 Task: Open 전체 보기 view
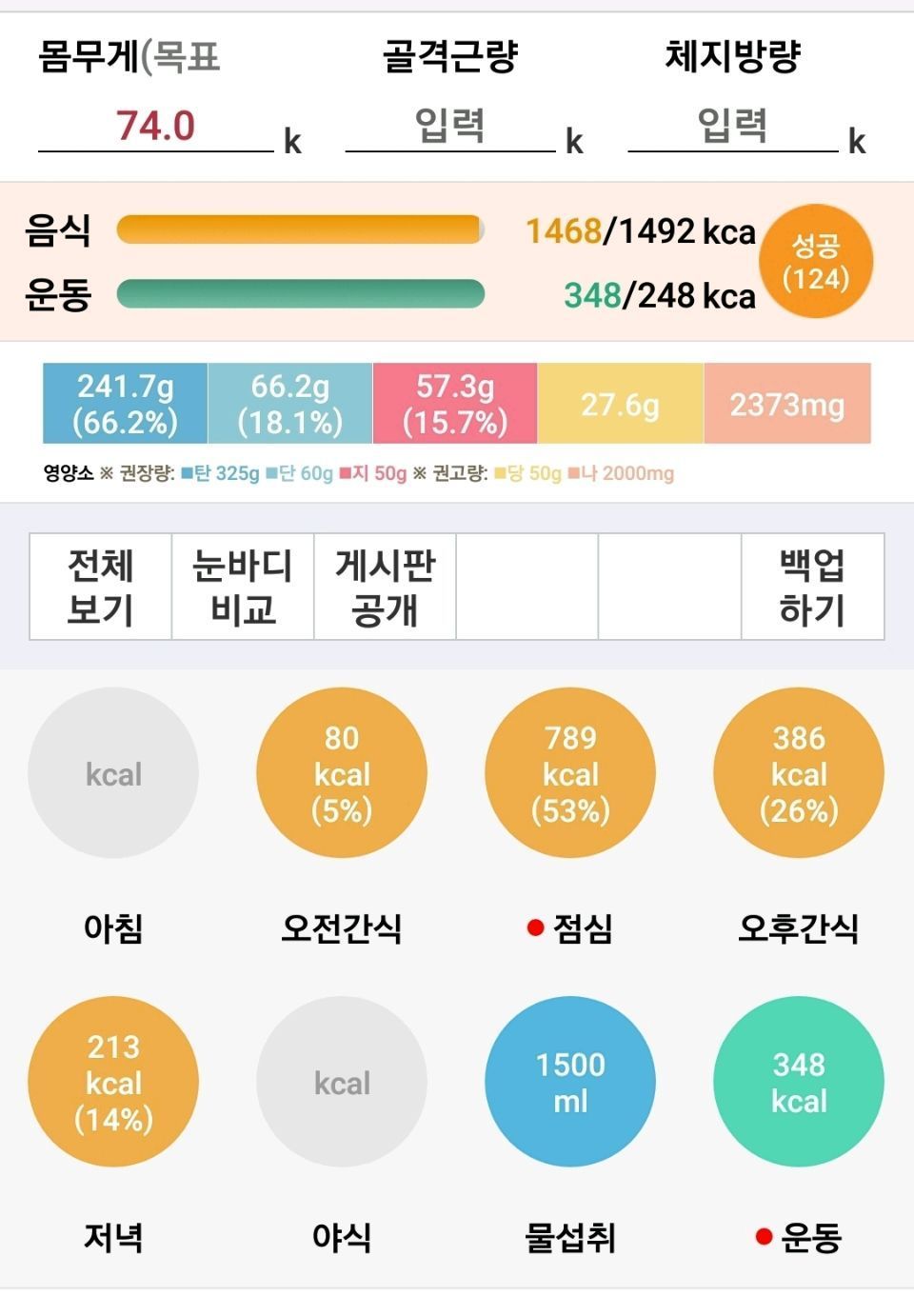coord(100,587)
